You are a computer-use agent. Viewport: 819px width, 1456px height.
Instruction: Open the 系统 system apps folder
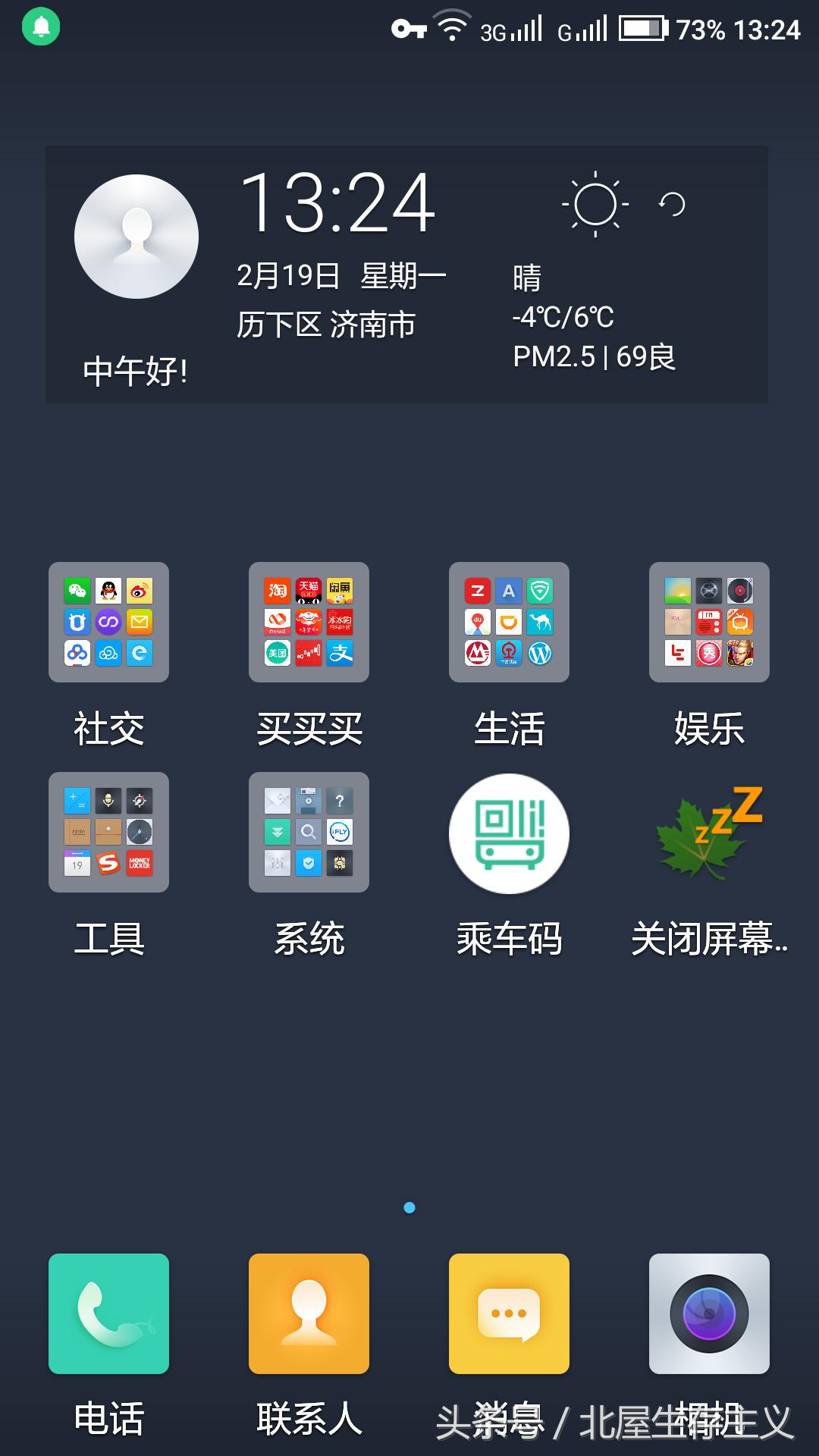309,832
